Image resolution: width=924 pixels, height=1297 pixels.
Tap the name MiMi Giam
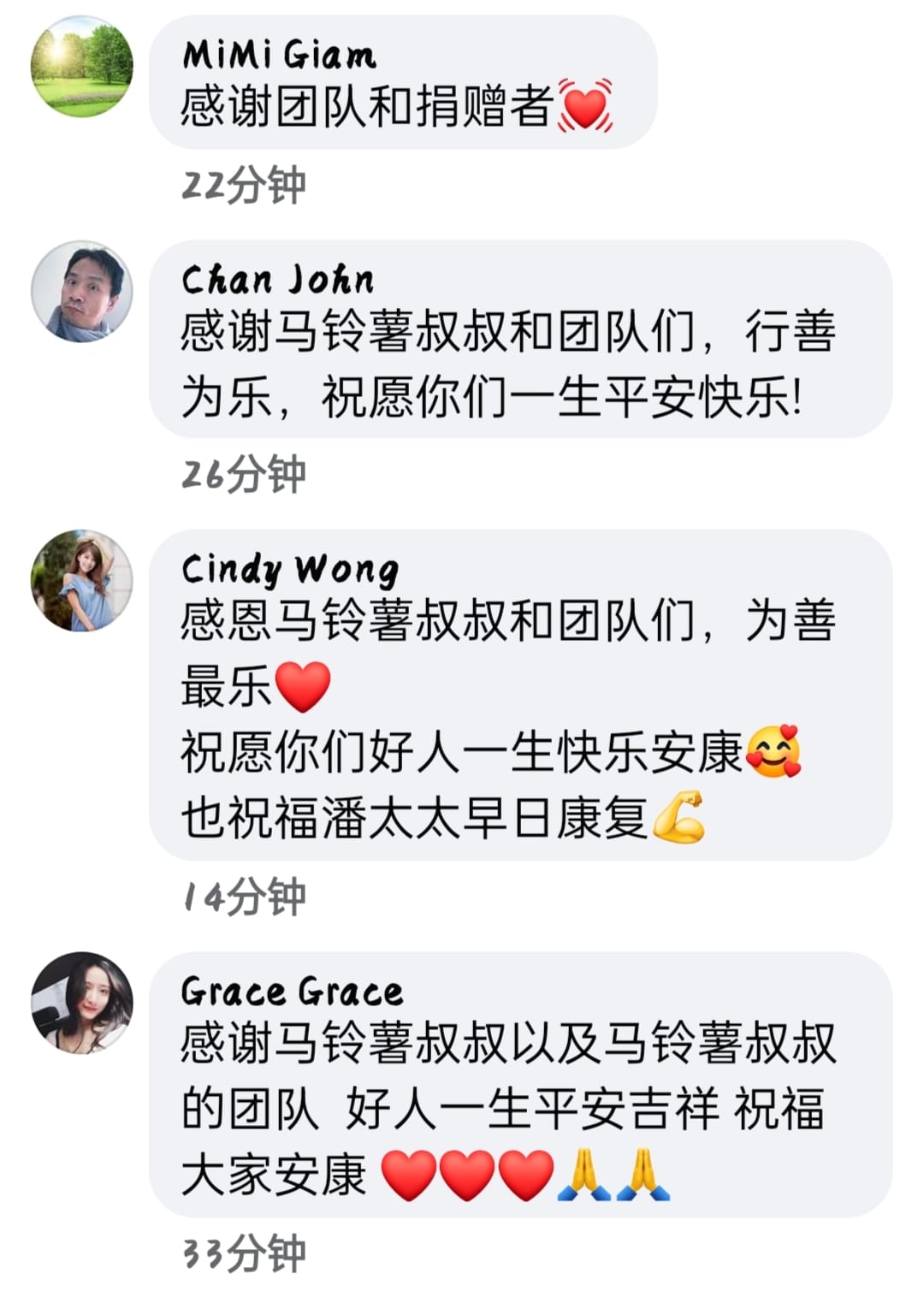(x=279, y=56)
